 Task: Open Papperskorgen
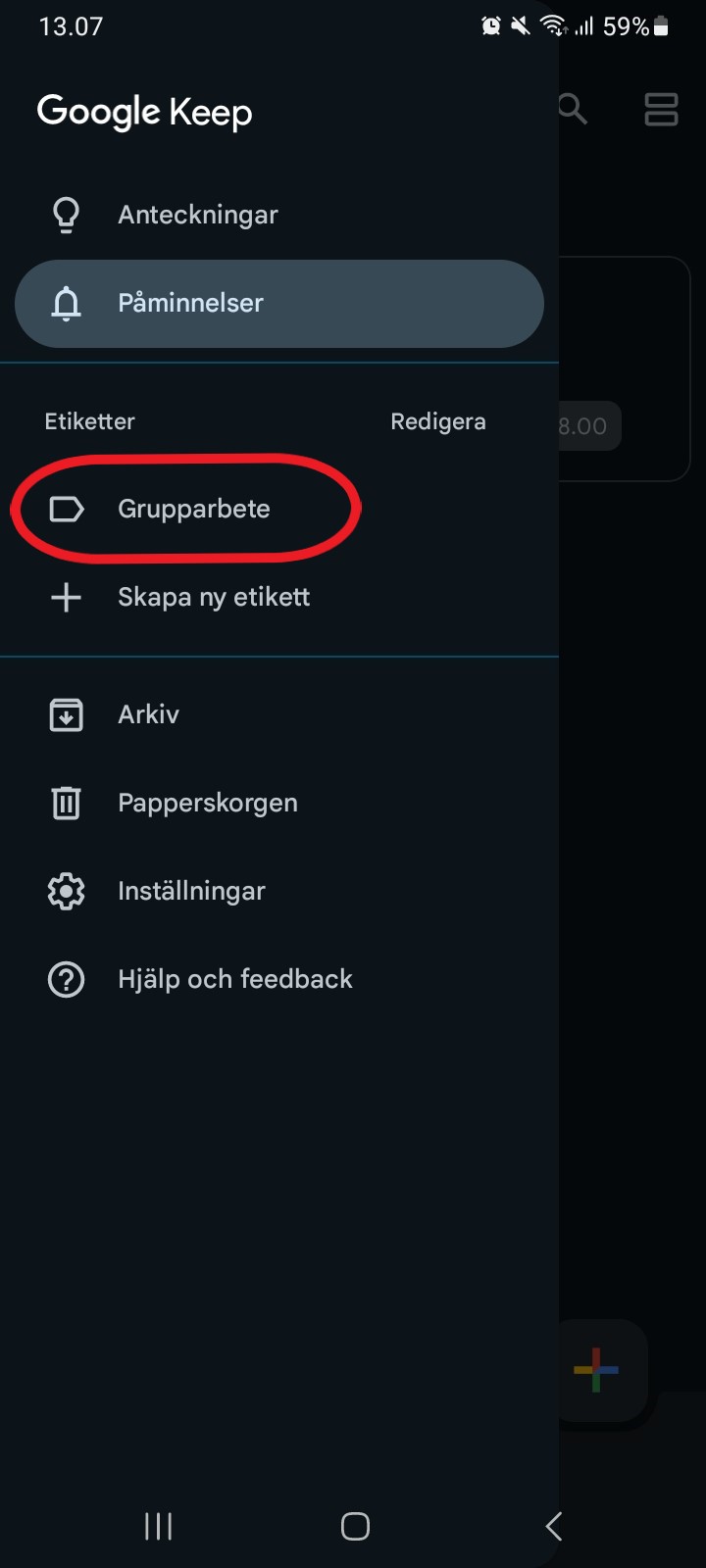coord(279,803)
